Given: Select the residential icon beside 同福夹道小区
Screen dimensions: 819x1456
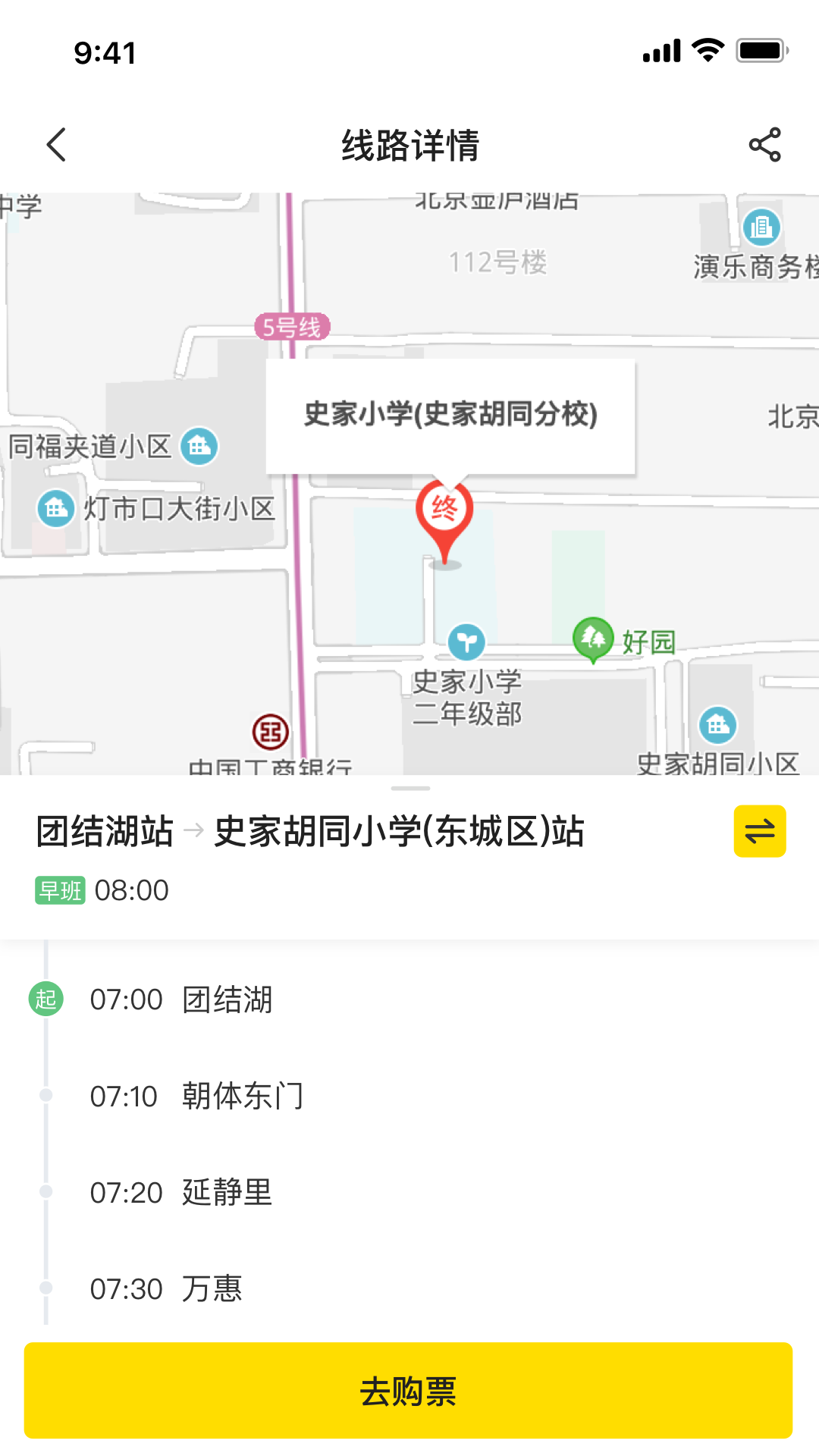Looking at the screenshot, I should [198, 447].
